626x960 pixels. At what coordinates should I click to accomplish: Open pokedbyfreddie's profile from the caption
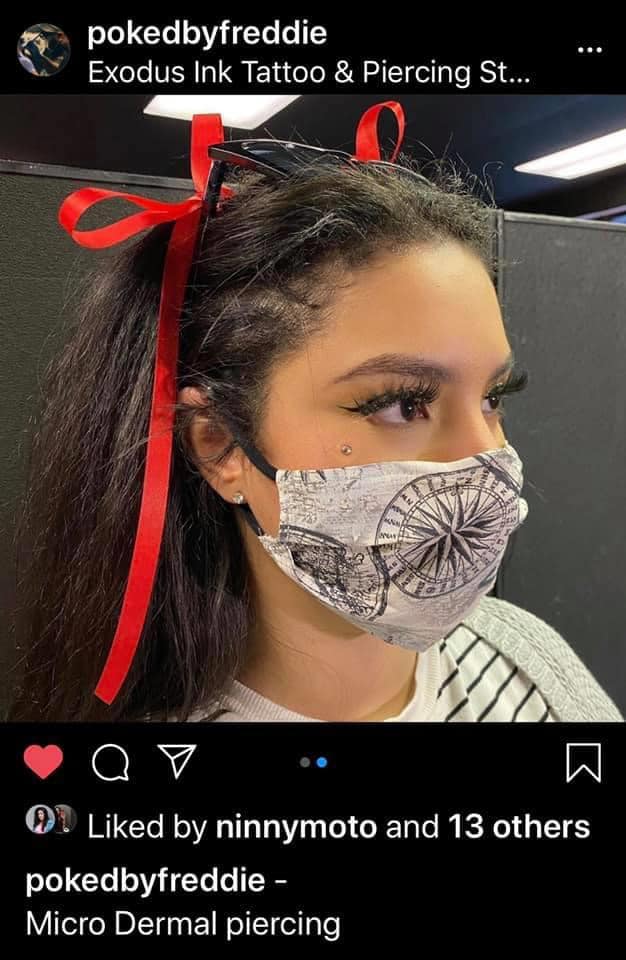(x=145, y=881)
